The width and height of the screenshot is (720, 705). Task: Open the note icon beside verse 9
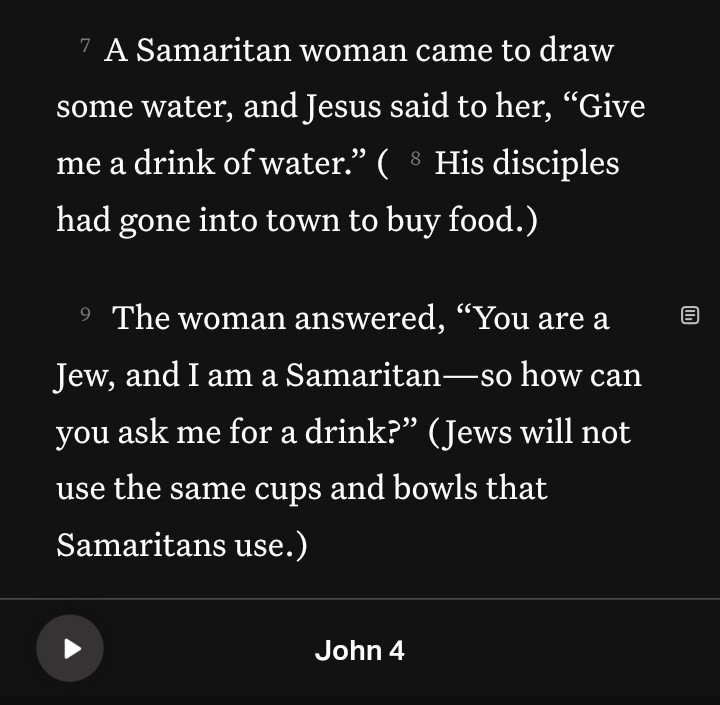point(690,316)
